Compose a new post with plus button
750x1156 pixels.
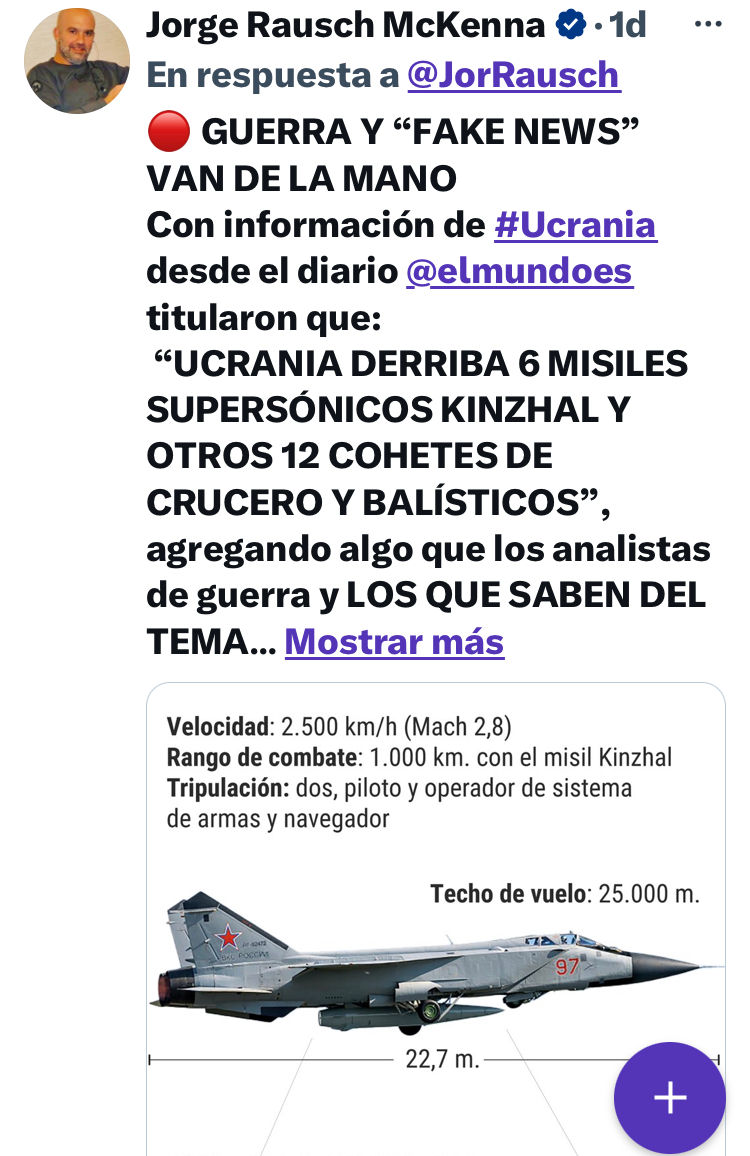pyautogui.click(x=669, y=1097)
